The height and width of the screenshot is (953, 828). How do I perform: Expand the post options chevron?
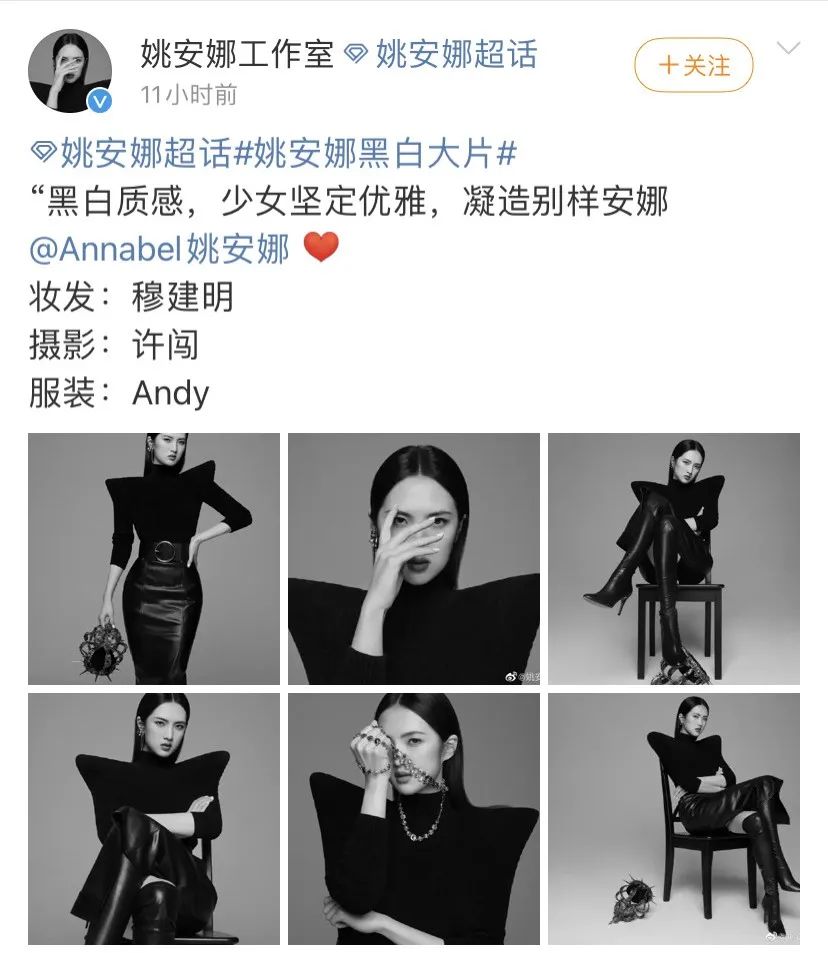(x=788, y=49)
